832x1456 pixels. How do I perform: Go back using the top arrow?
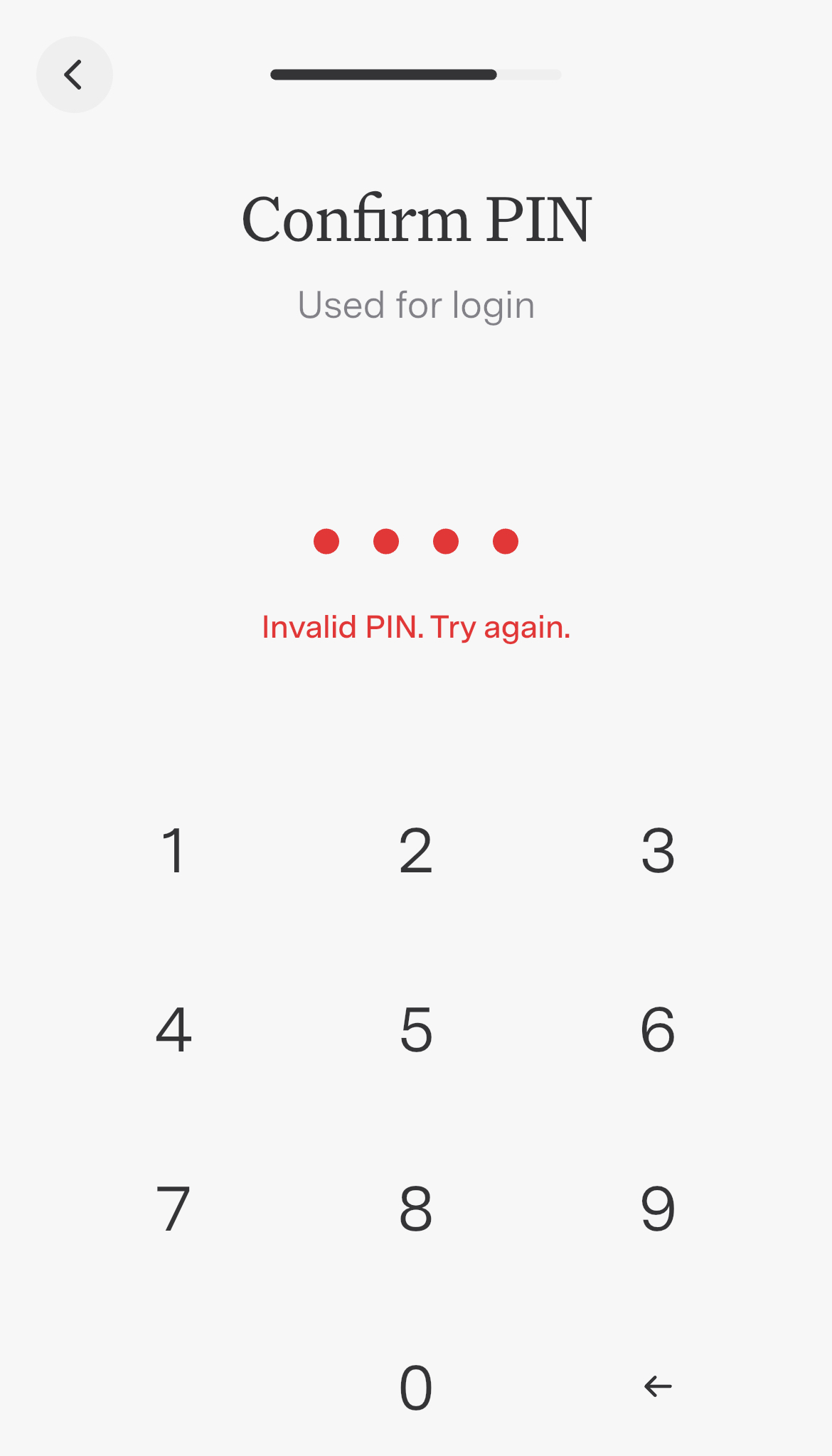[x=74, y=75]
